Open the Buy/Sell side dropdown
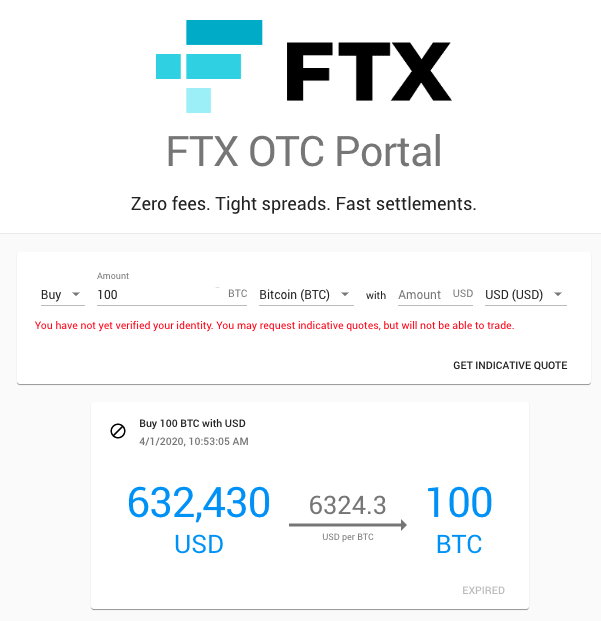 (x=61, y=295)
